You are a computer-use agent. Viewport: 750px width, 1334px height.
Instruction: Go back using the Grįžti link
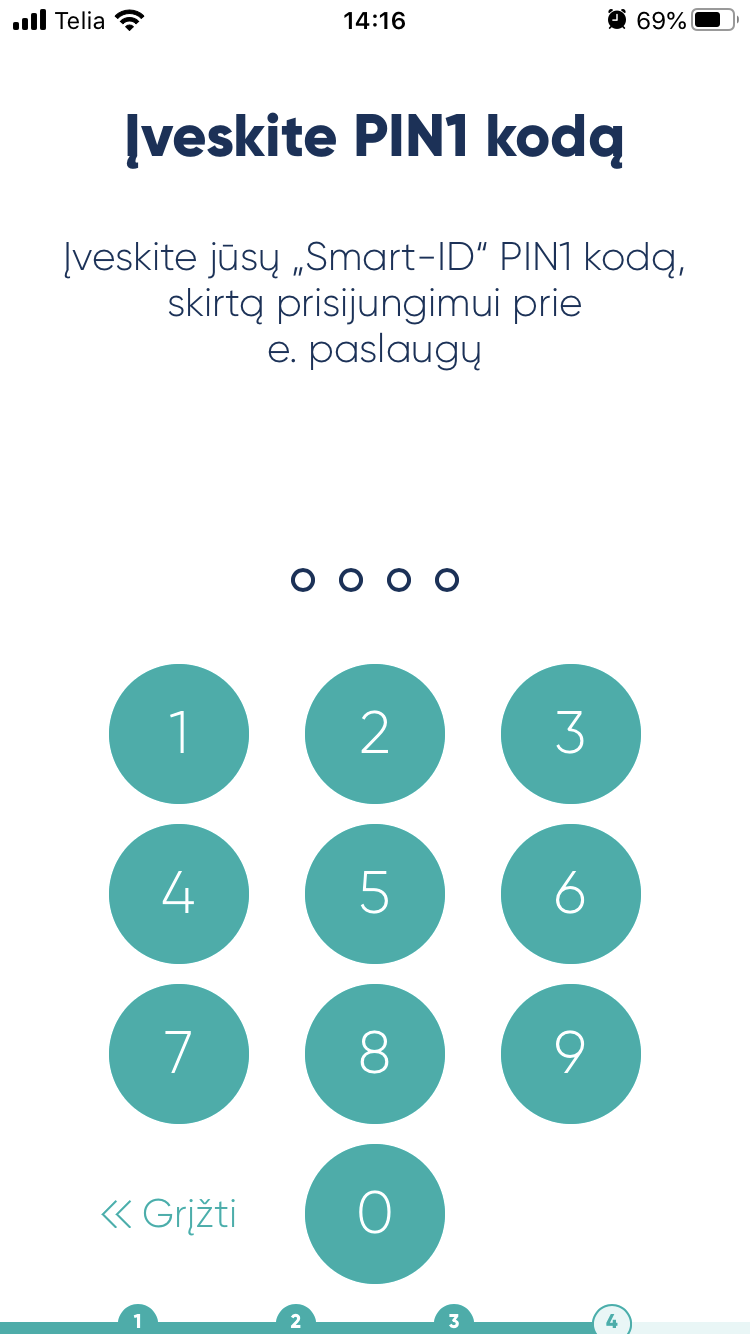(169, 1214)
